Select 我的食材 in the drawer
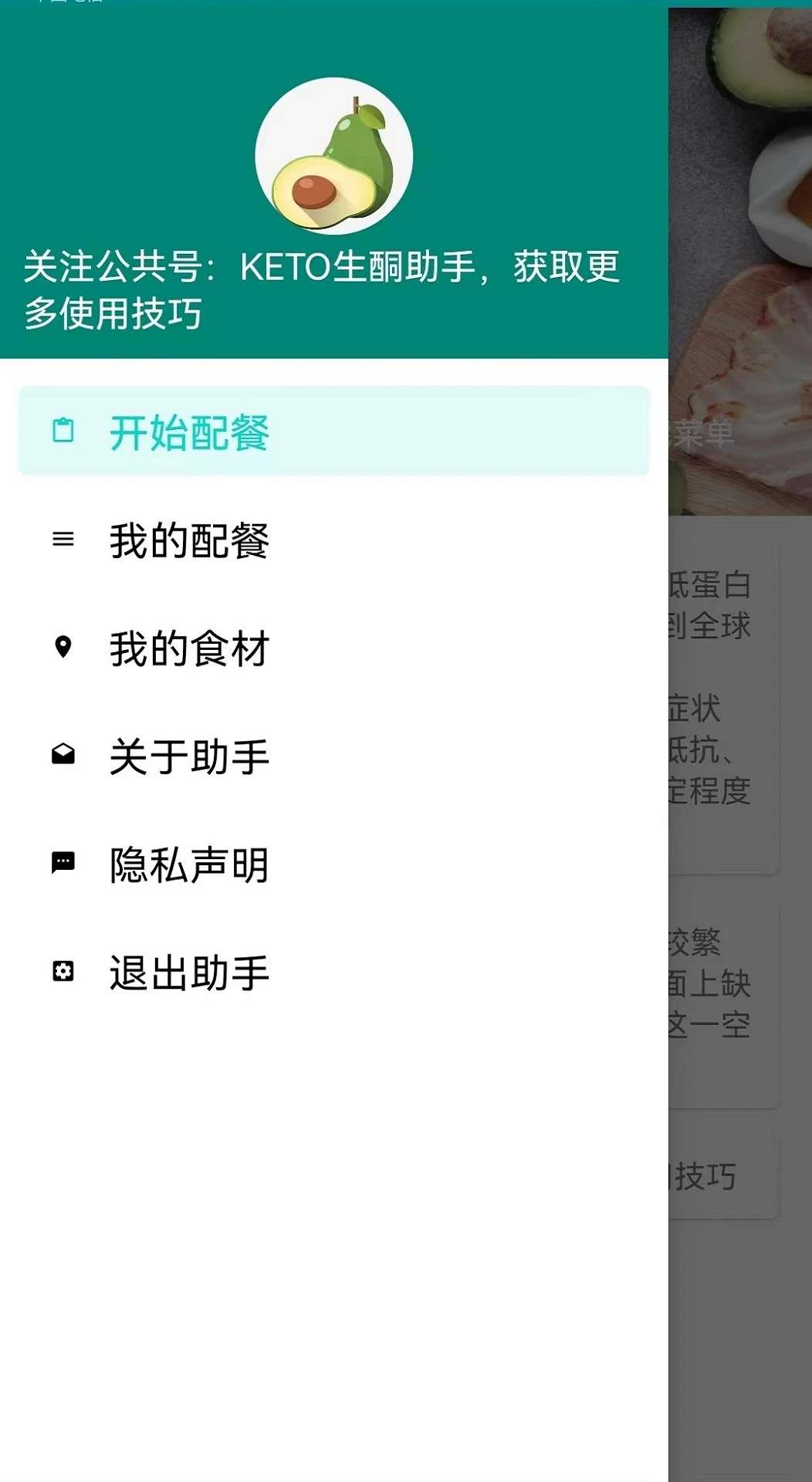The width and height of the screenshot is (812, 1482). tap(190, 648)
